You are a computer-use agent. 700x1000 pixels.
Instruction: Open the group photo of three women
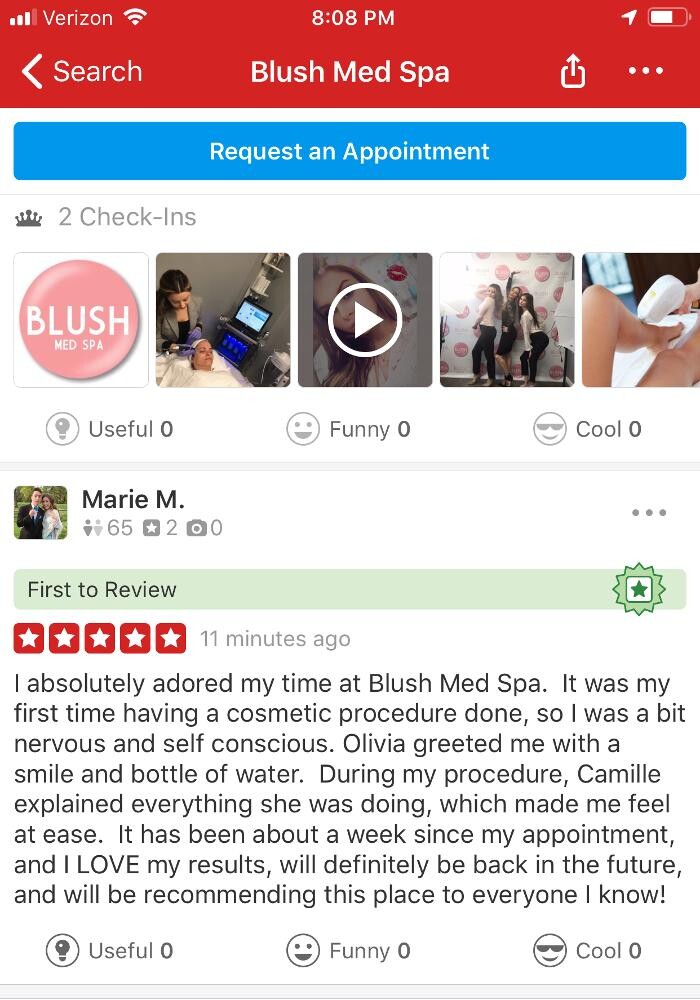(507, 320)
